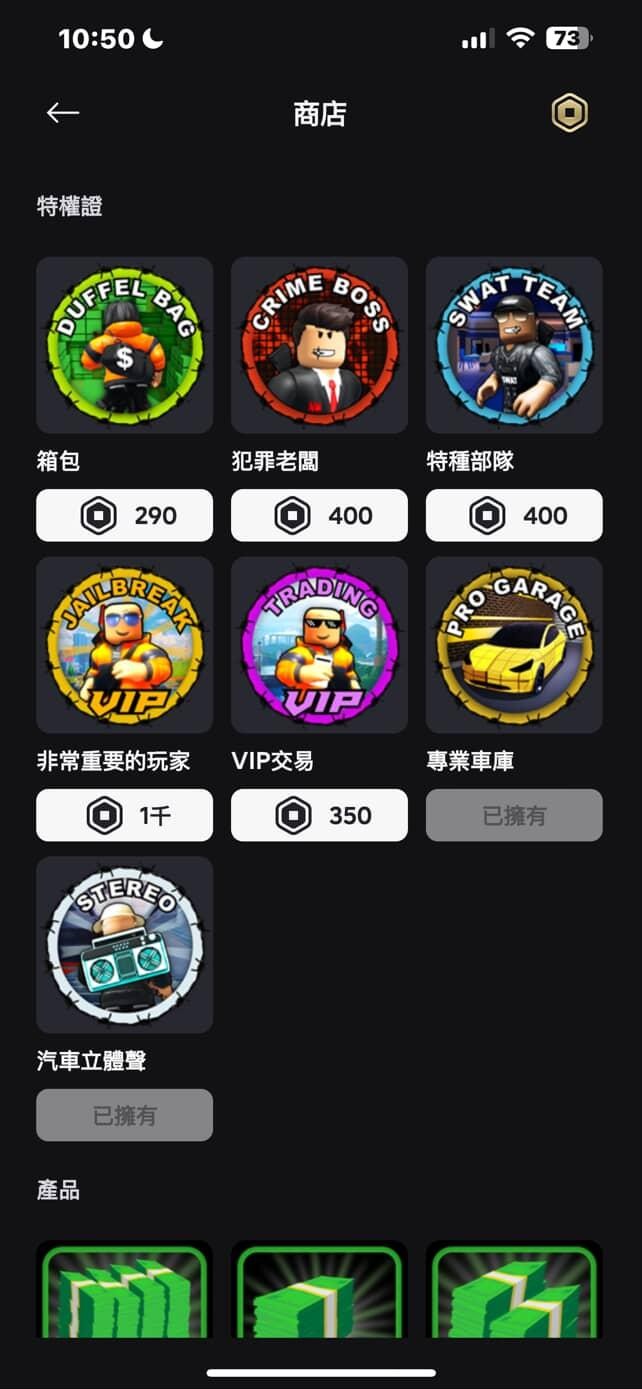Buy 特種部隊 pass for 400 Robux

point(514,516)
